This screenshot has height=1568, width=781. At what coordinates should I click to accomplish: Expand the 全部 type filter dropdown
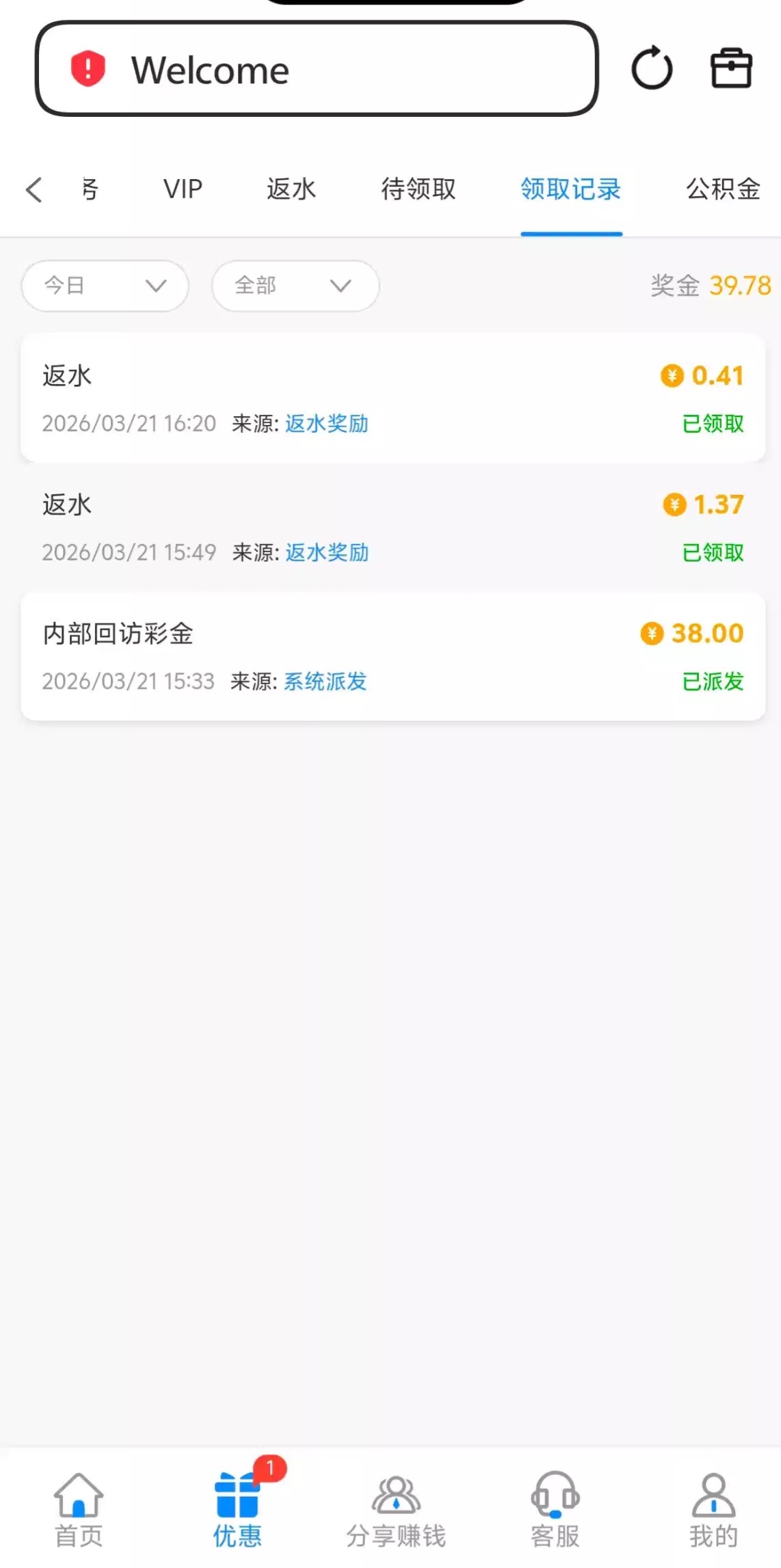click(295, 286)
